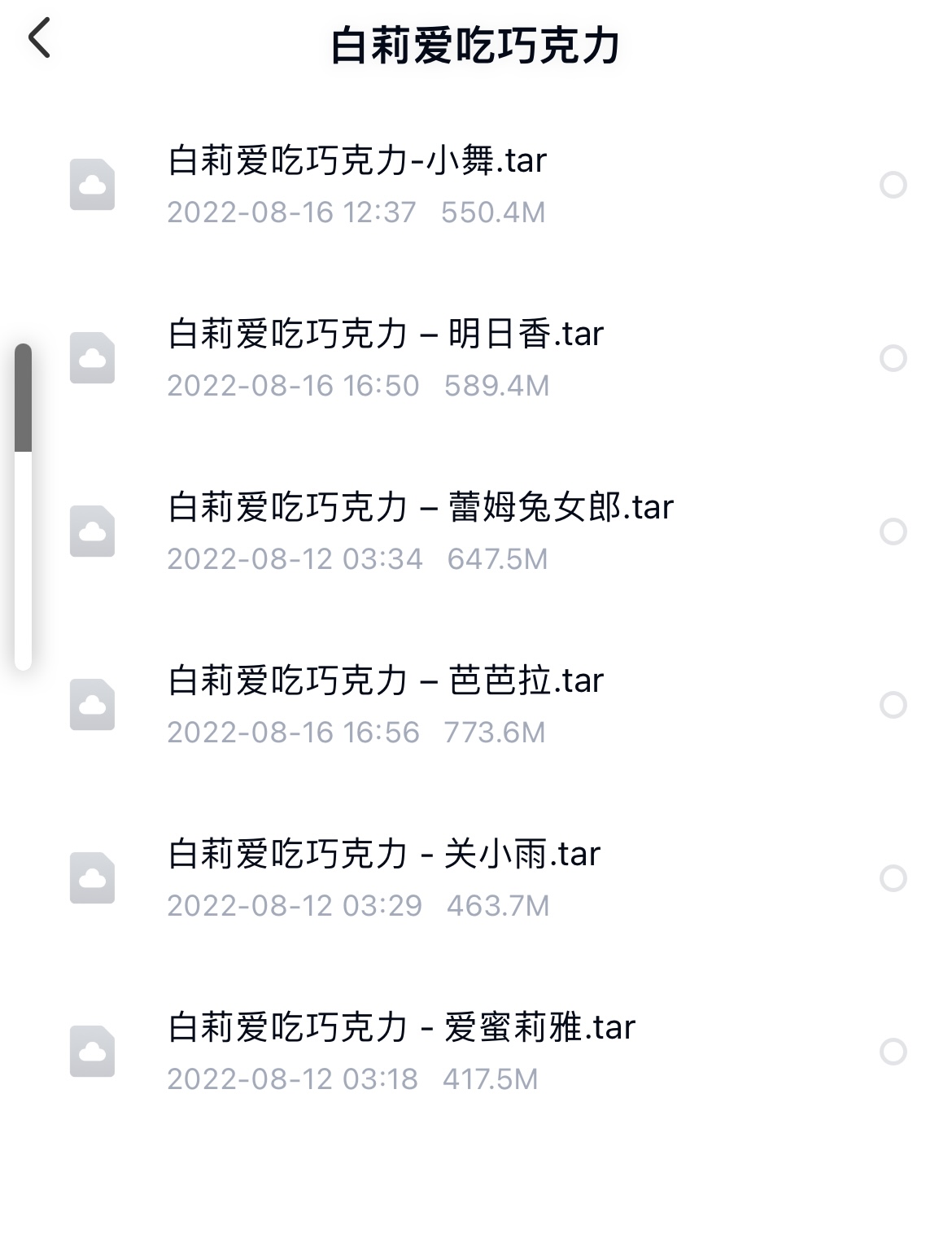Open the file 白莉爱吃巧克力-小舞.tar
This screenshot has height=1260, width=952.
(357, 161)
